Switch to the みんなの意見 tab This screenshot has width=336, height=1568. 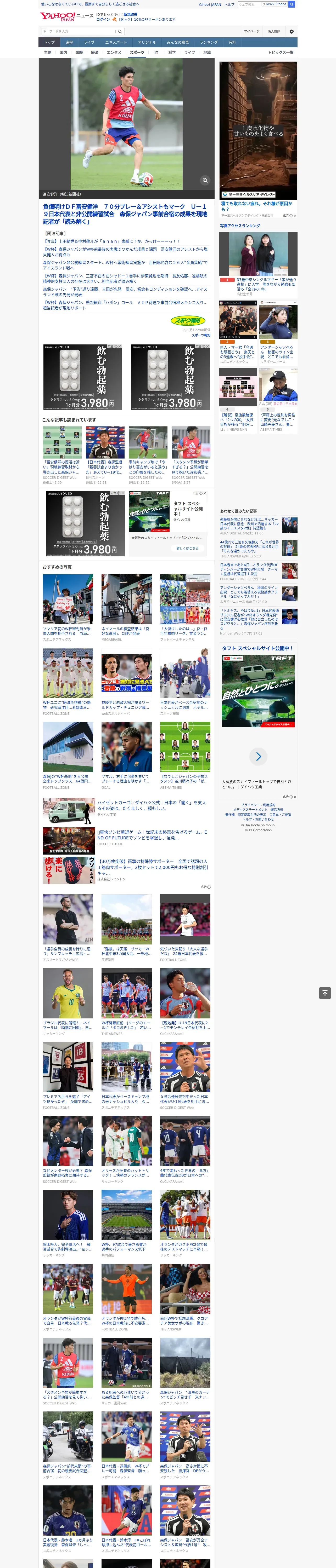[177, 43]
